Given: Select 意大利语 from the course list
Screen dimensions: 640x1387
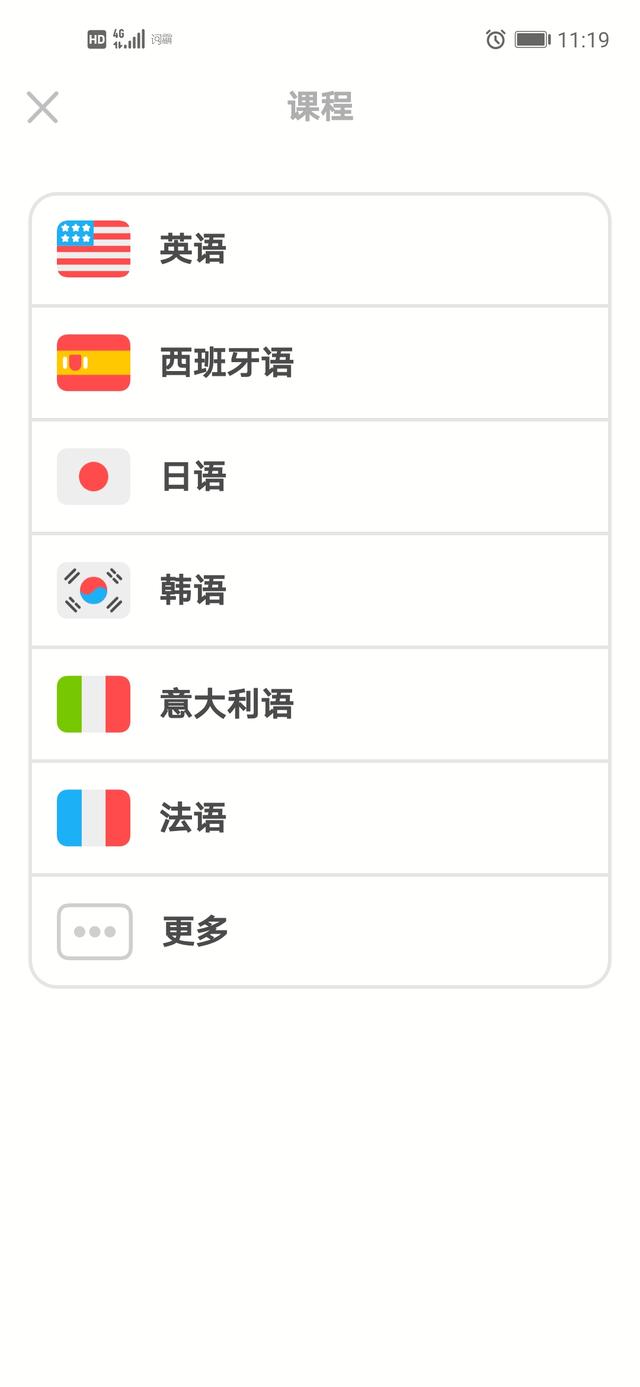Looking at the screenshot, I should (320, 704).
